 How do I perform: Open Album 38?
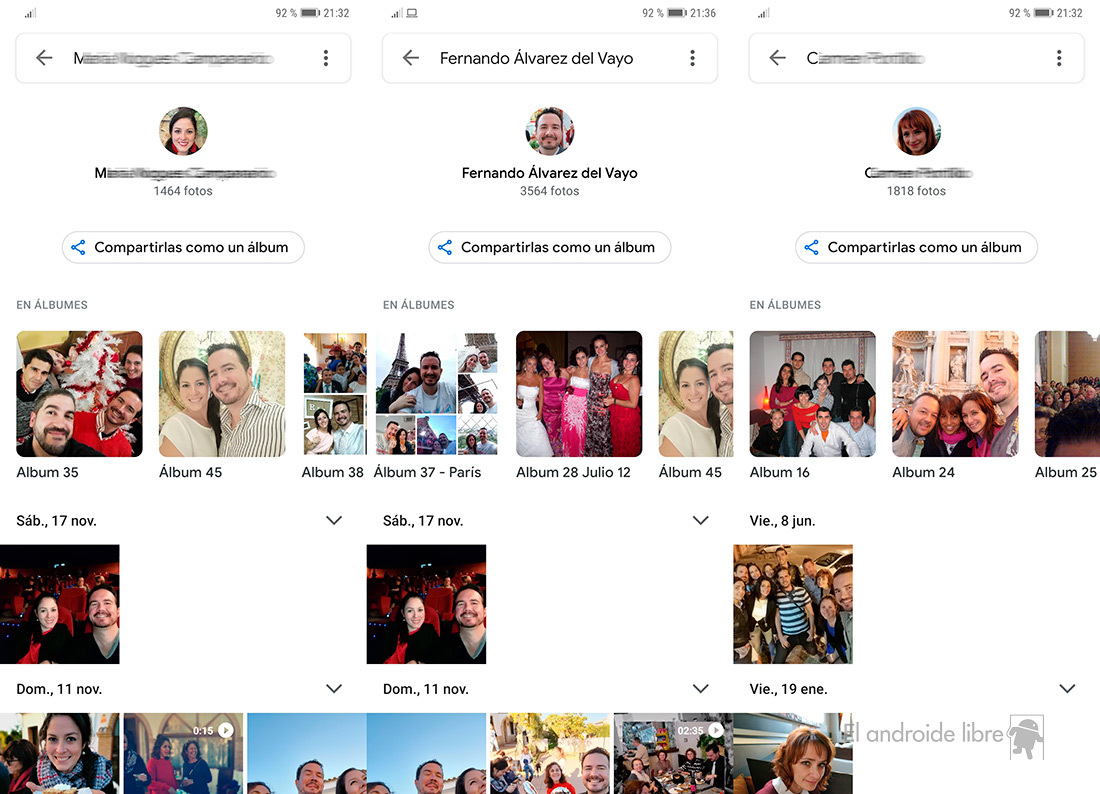point(334,394)
